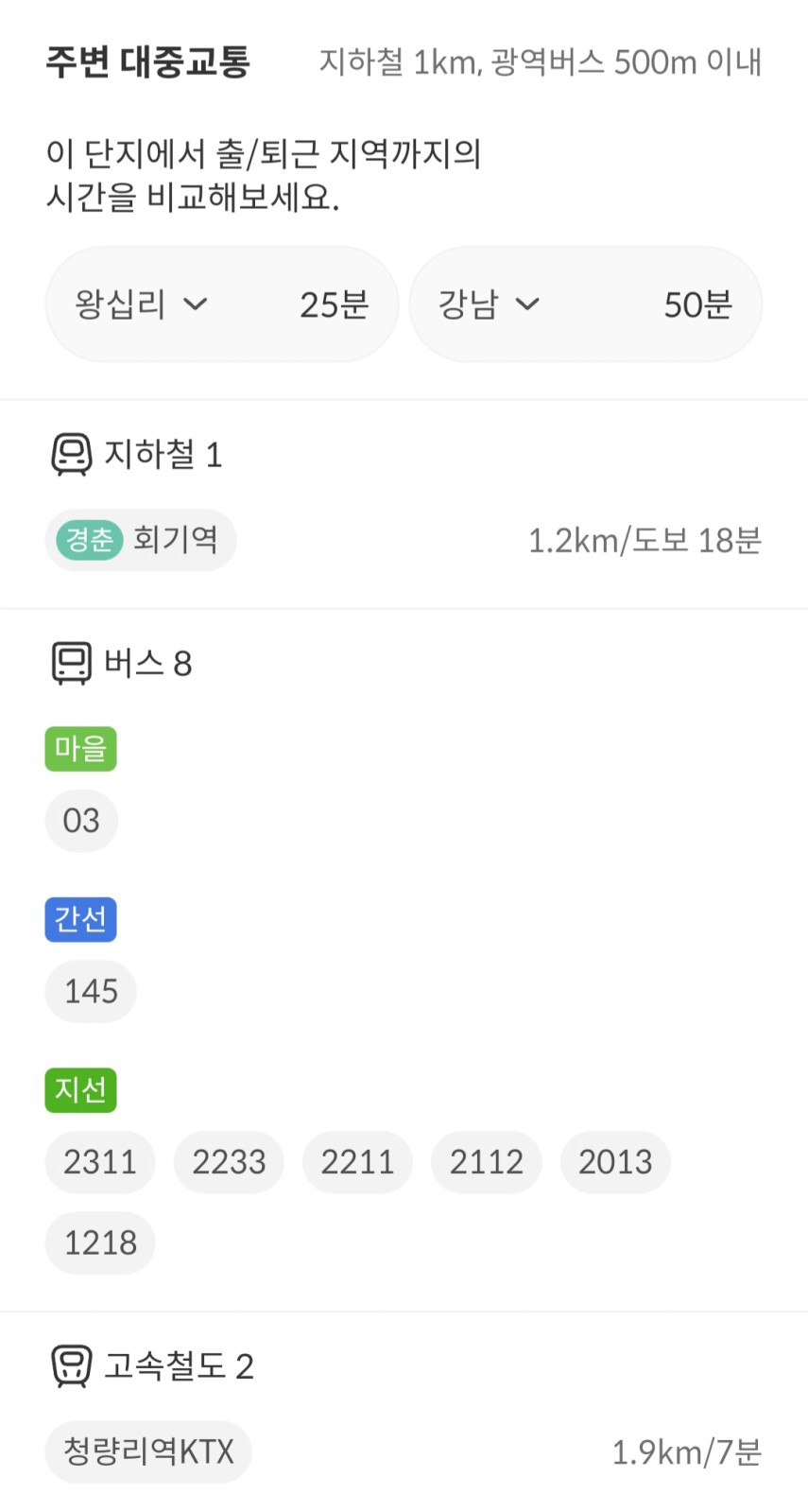Screen dimensions: 808x1512
Task: Tap the 03 village bus chip
Action: [81, 820]
